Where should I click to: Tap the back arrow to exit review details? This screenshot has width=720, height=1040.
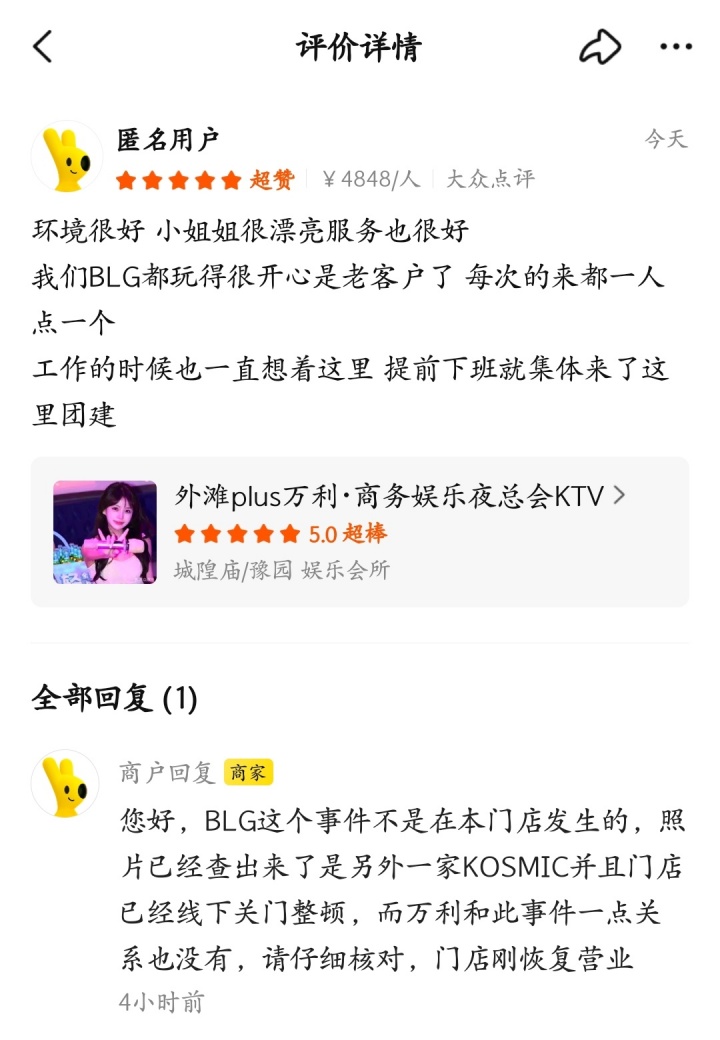pyautogui.click(x=42, y=46)
